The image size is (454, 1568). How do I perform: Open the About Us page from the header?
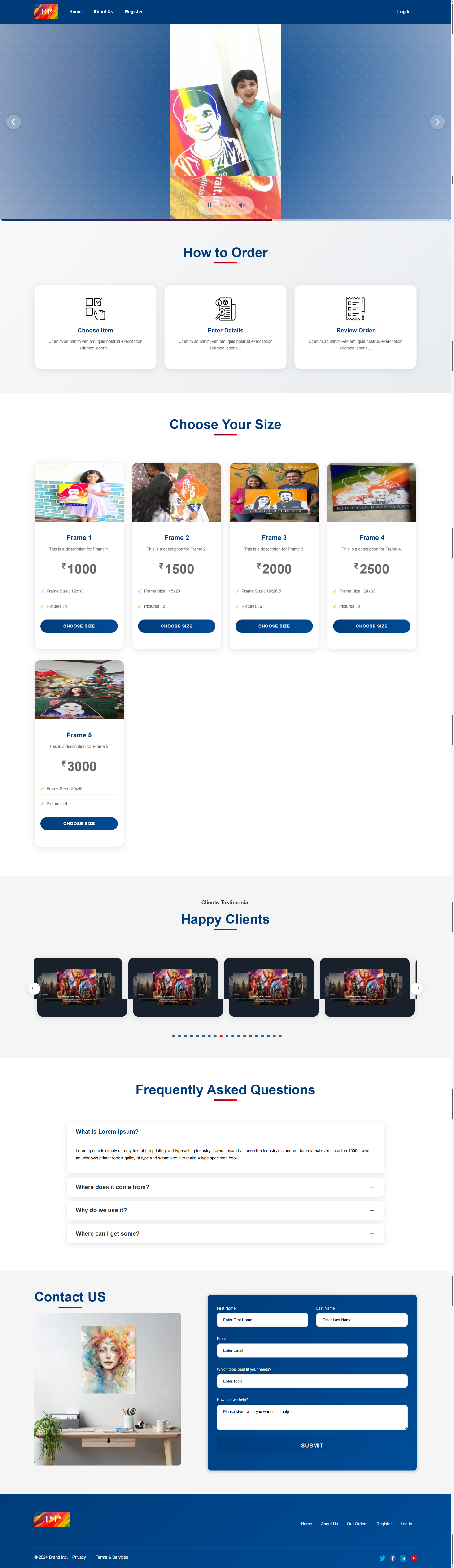pos(103,12)
